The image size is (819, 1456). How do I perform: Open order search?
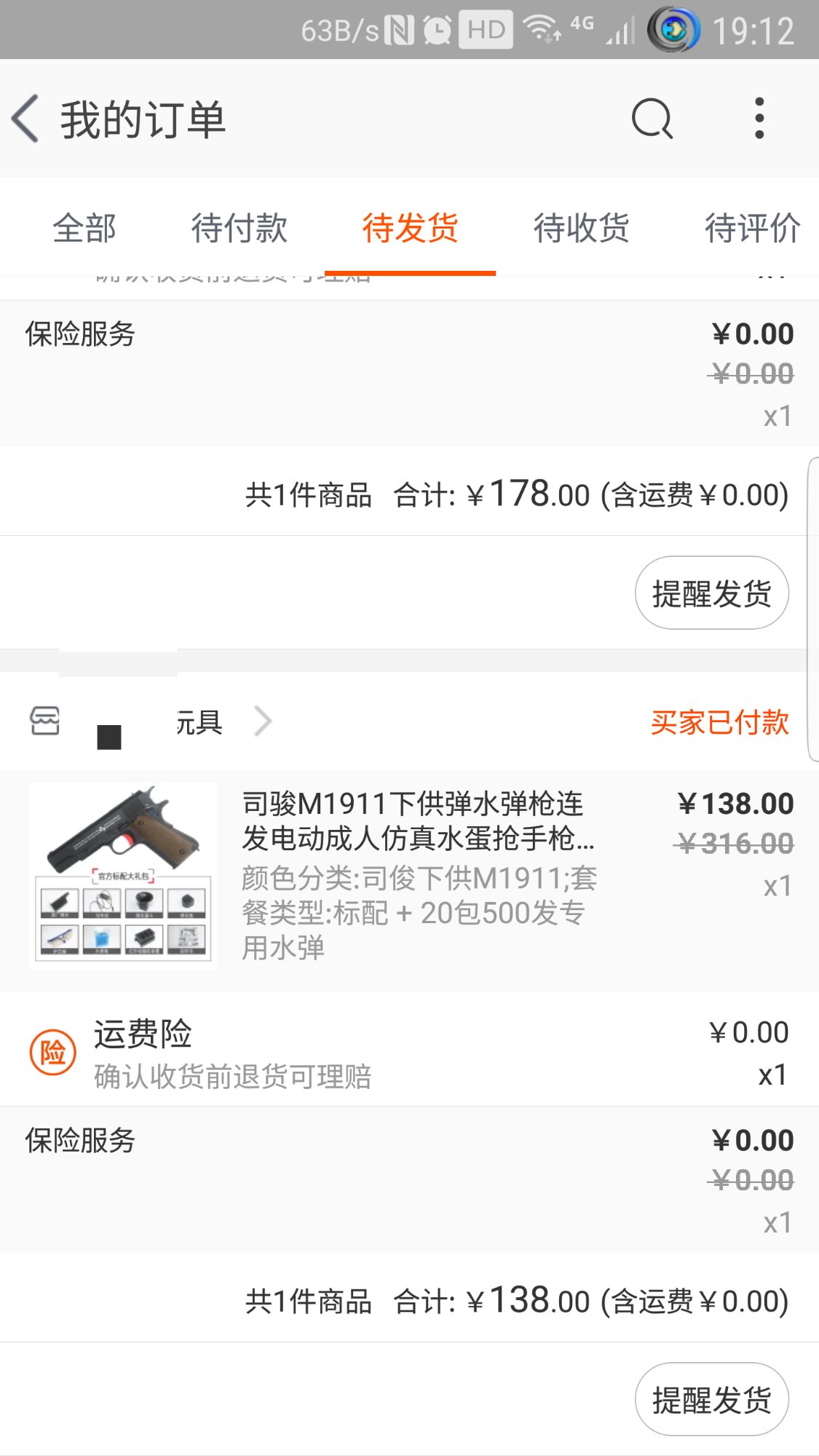pyautogui.click(x=652, y=119)
